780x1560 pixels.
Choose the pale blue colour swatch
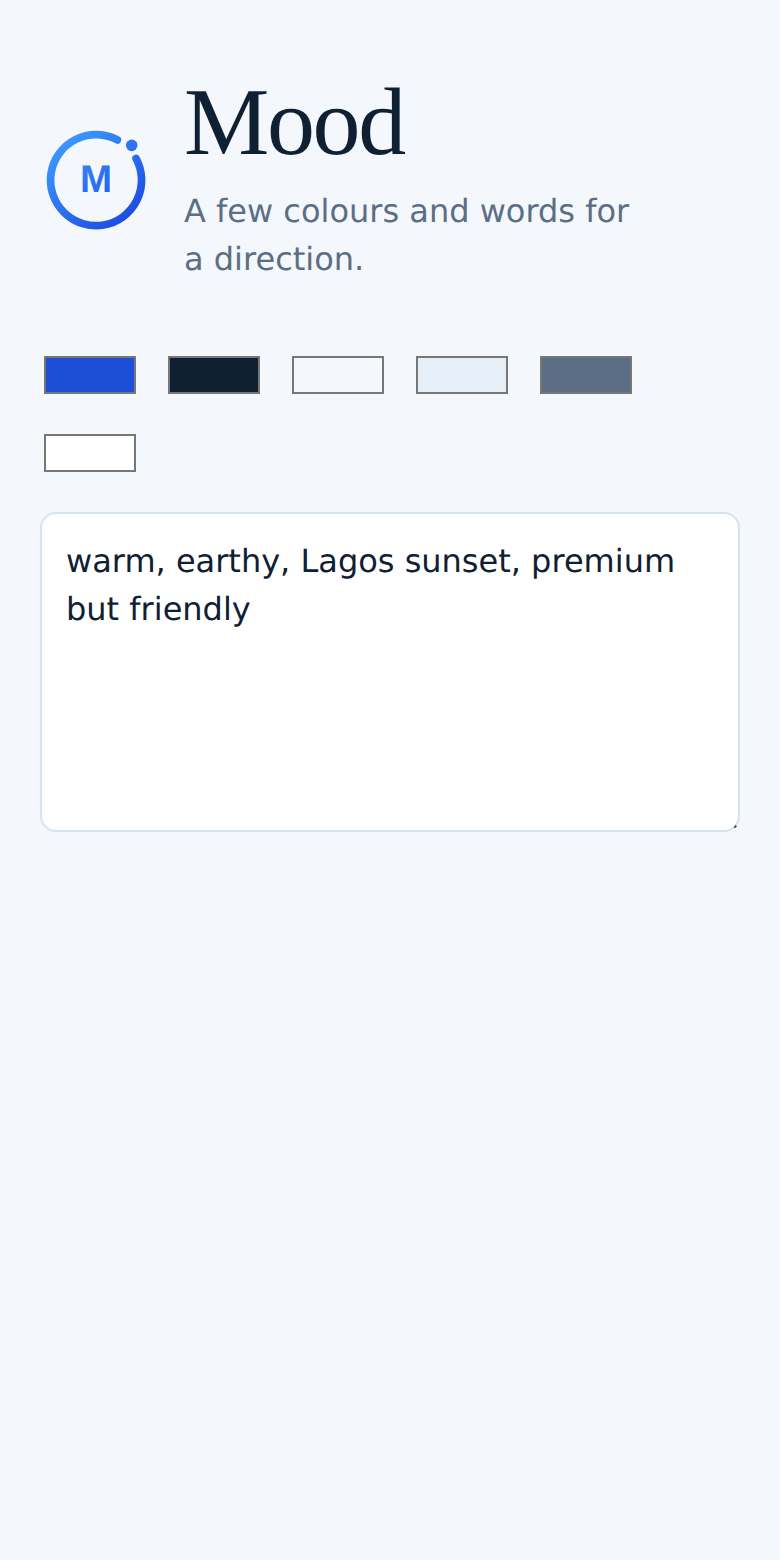click(x=462, y=375)
